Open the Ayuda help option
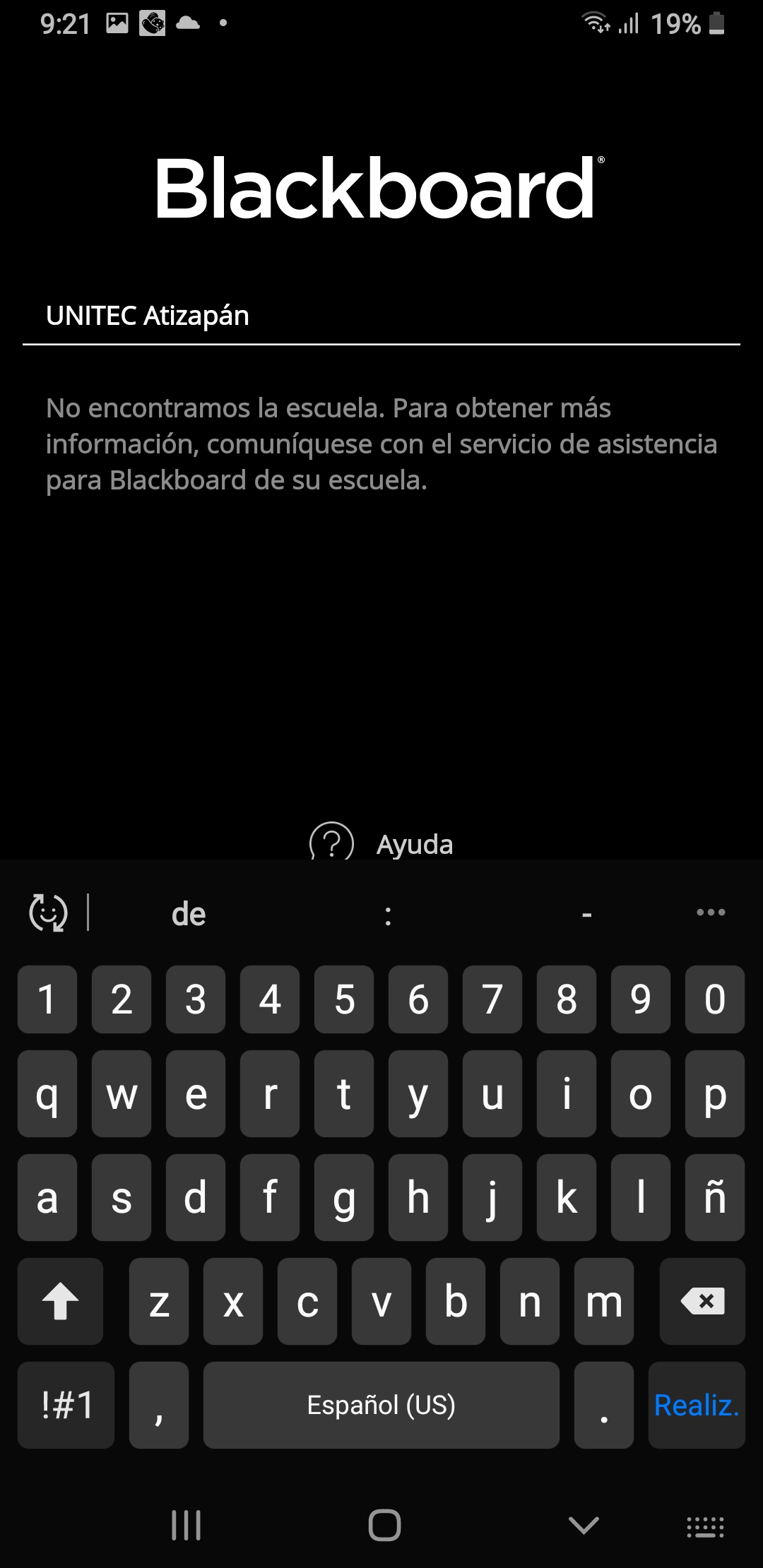The height and width of the screenshot is (1568, 763). point(381,843)
